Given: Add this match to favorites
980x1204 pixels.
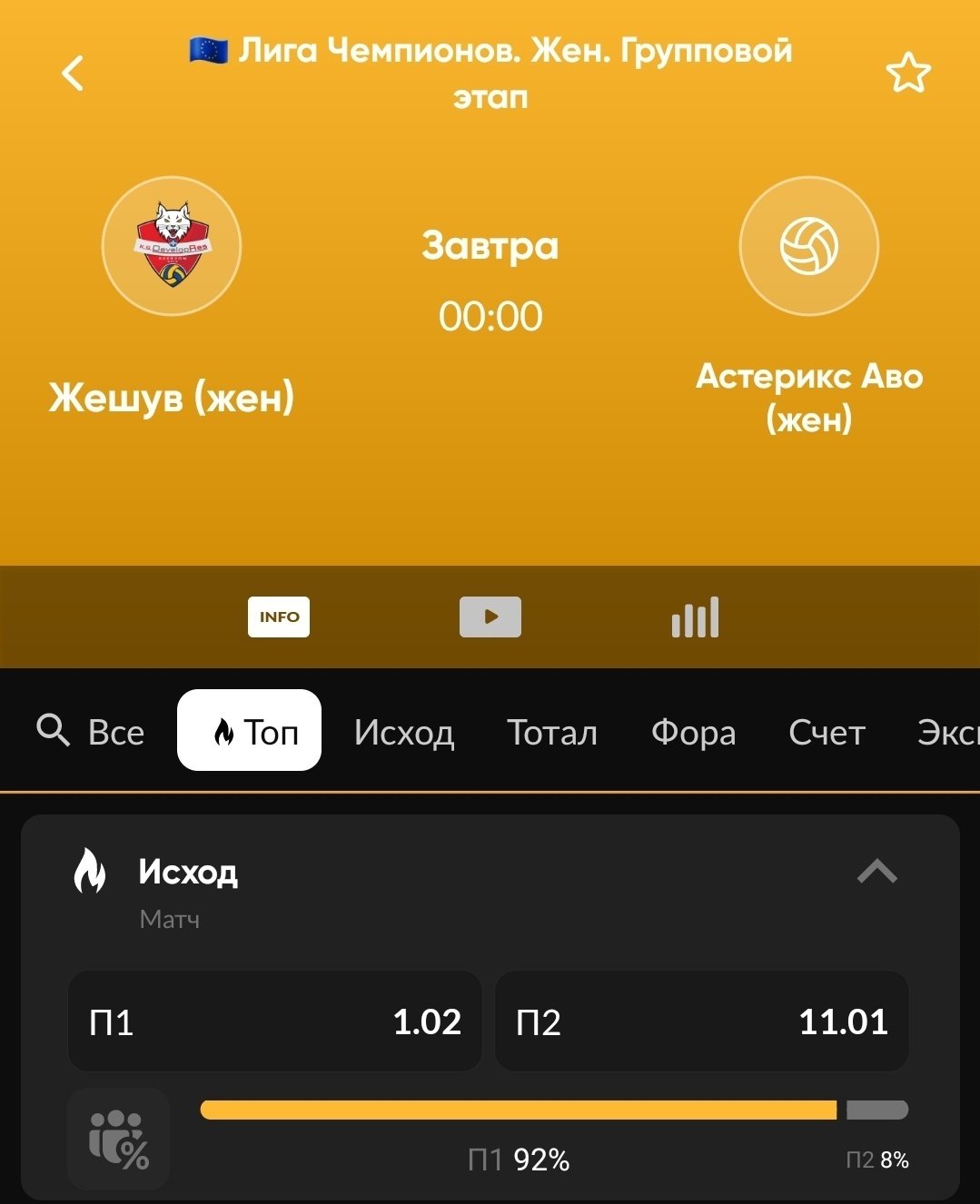Looking at the screenshot, I should [x=907, y=74].
